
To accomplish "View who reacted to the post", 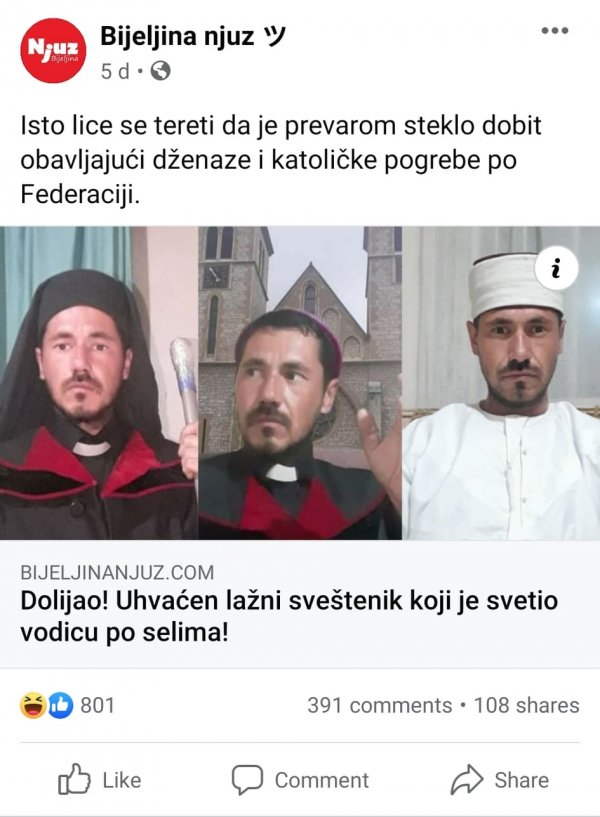I will (68, 705).
